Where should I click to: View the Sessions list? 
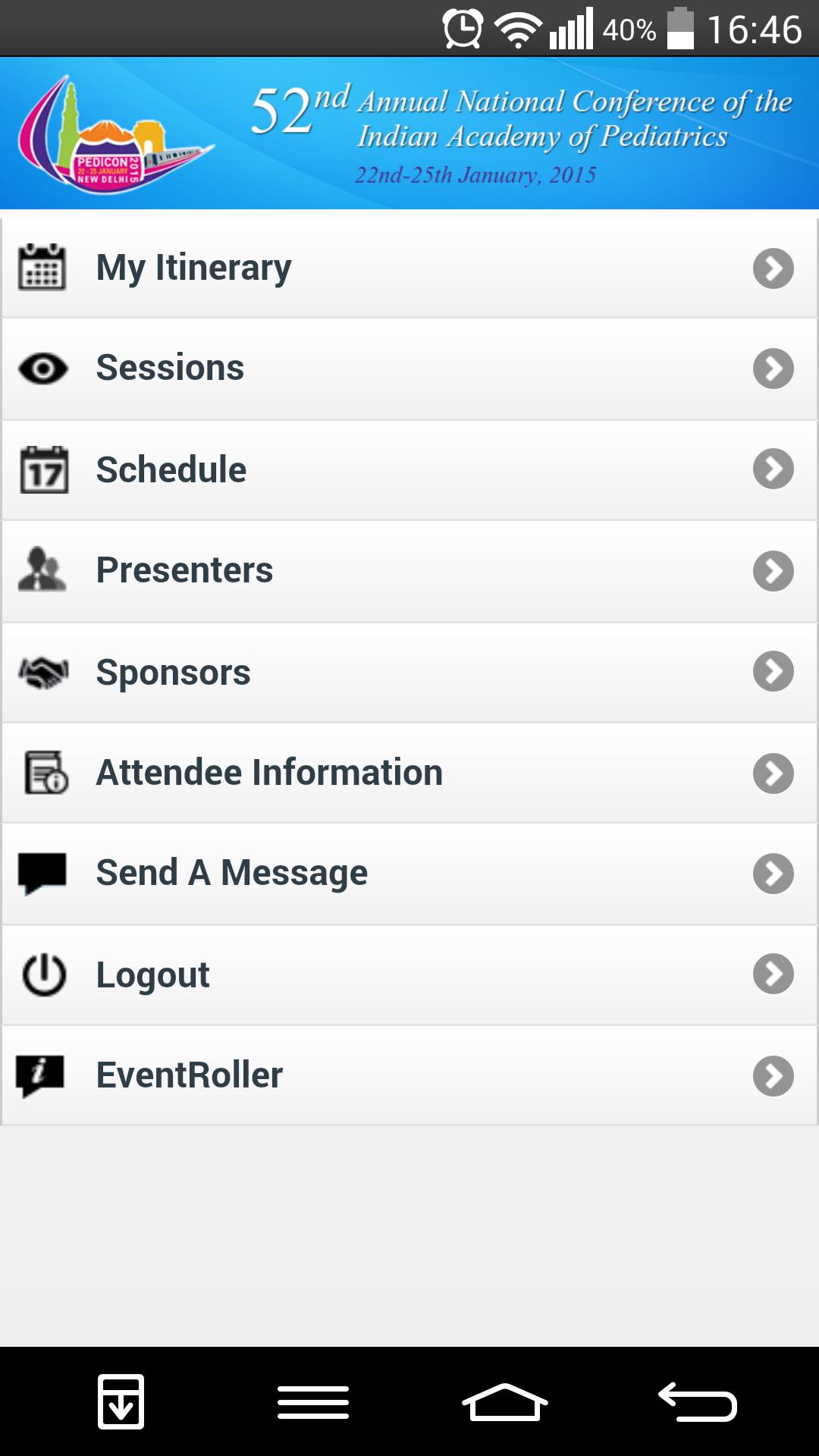pyautogui.click(x=409, y=369)
